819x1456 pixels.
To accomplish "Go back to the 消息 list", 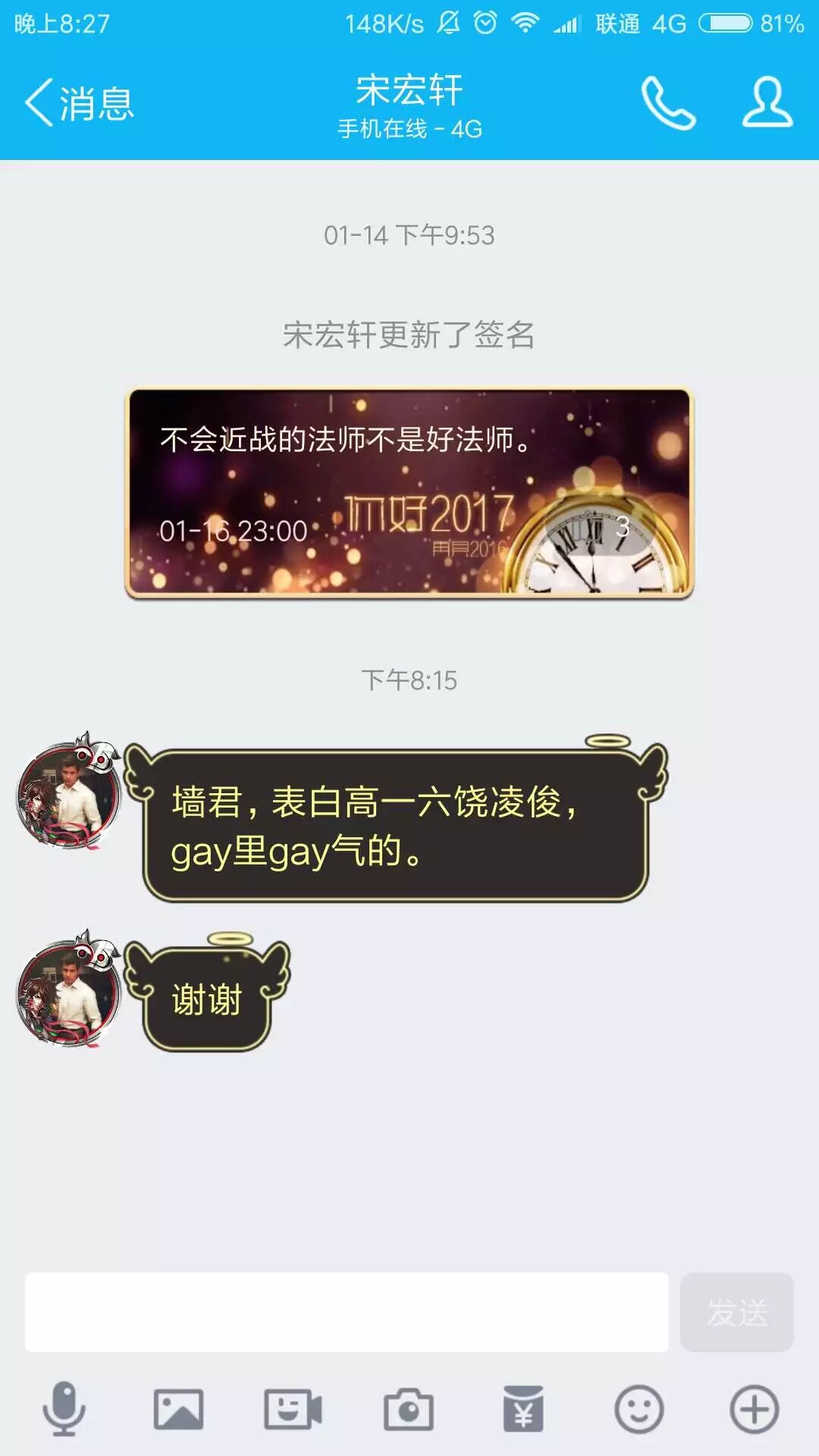I will [x=79, y=103].
